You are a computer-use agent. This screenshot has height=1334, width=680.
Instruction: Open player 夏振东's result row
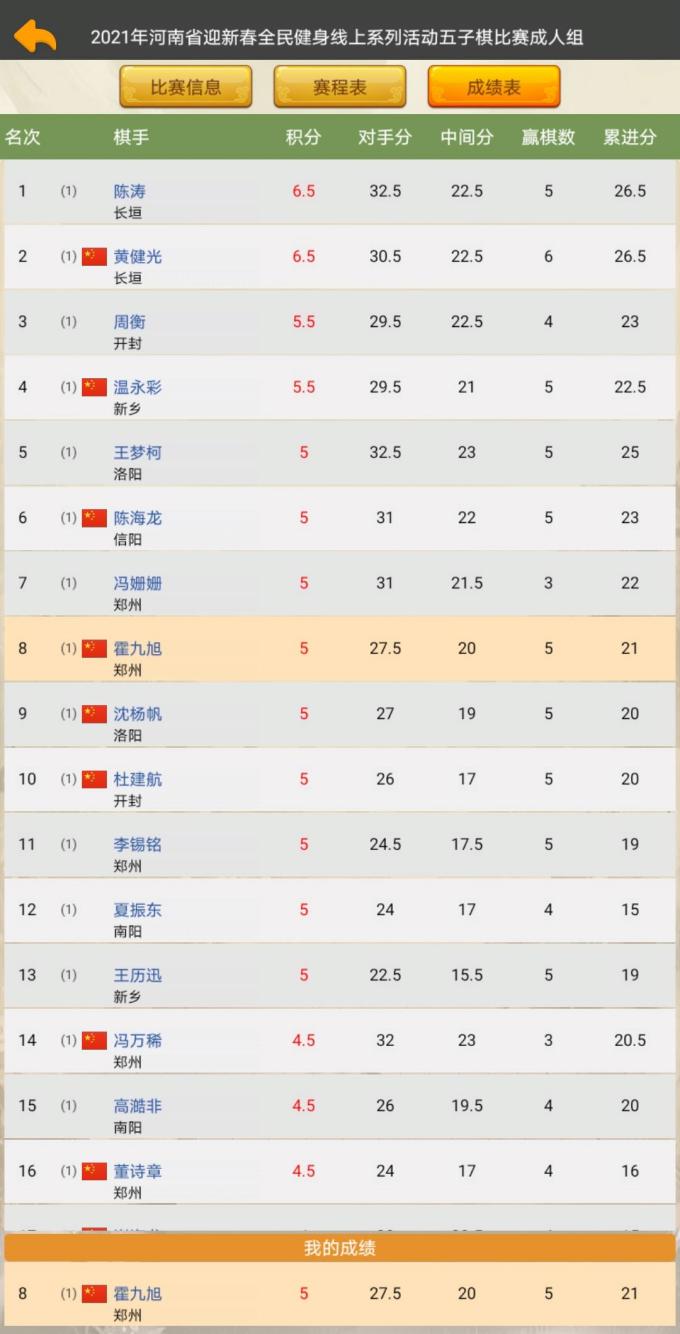pos(340,910)
